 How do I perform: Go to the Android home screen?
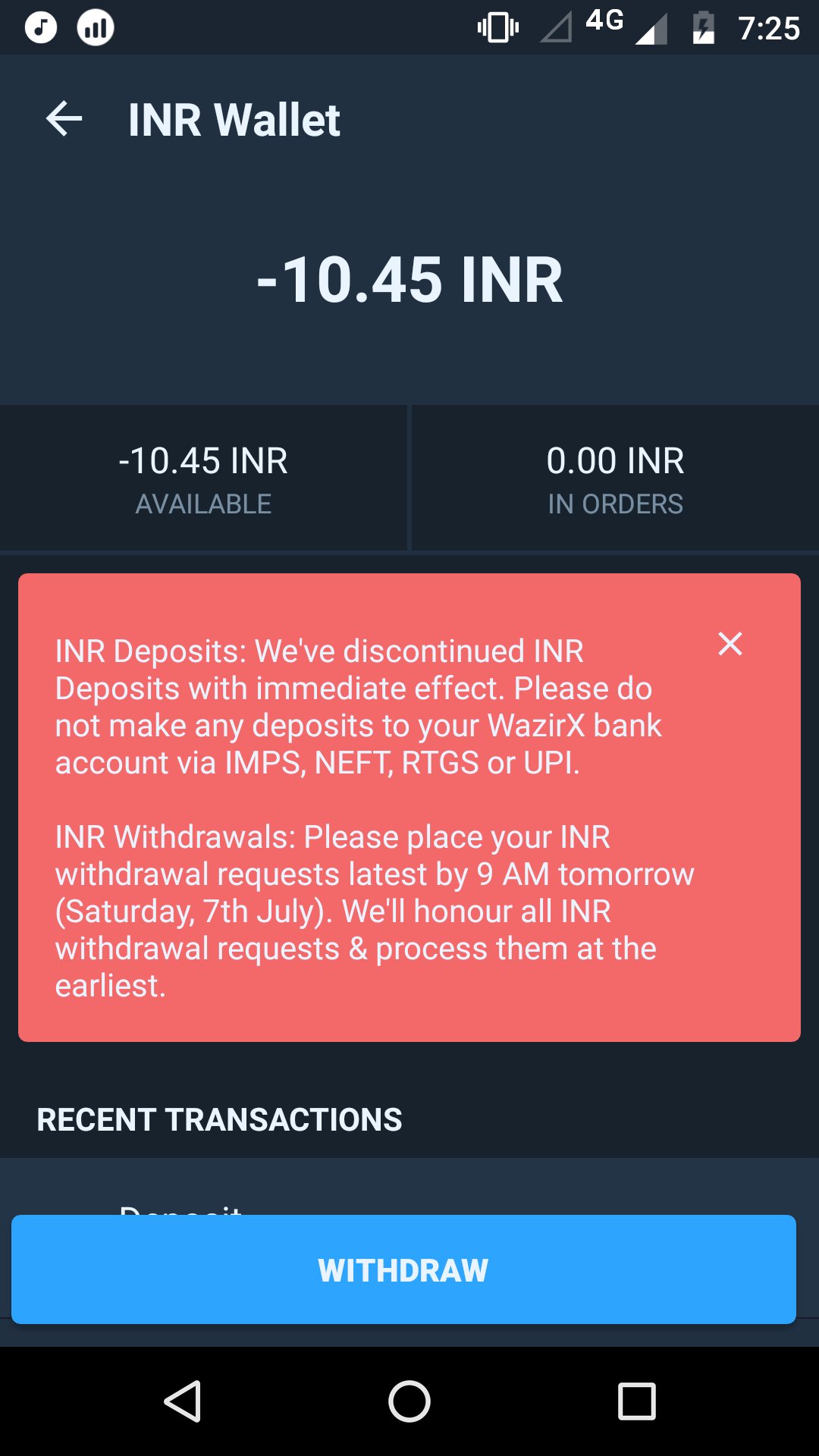pyautogui.click(x=409, y=1401)
